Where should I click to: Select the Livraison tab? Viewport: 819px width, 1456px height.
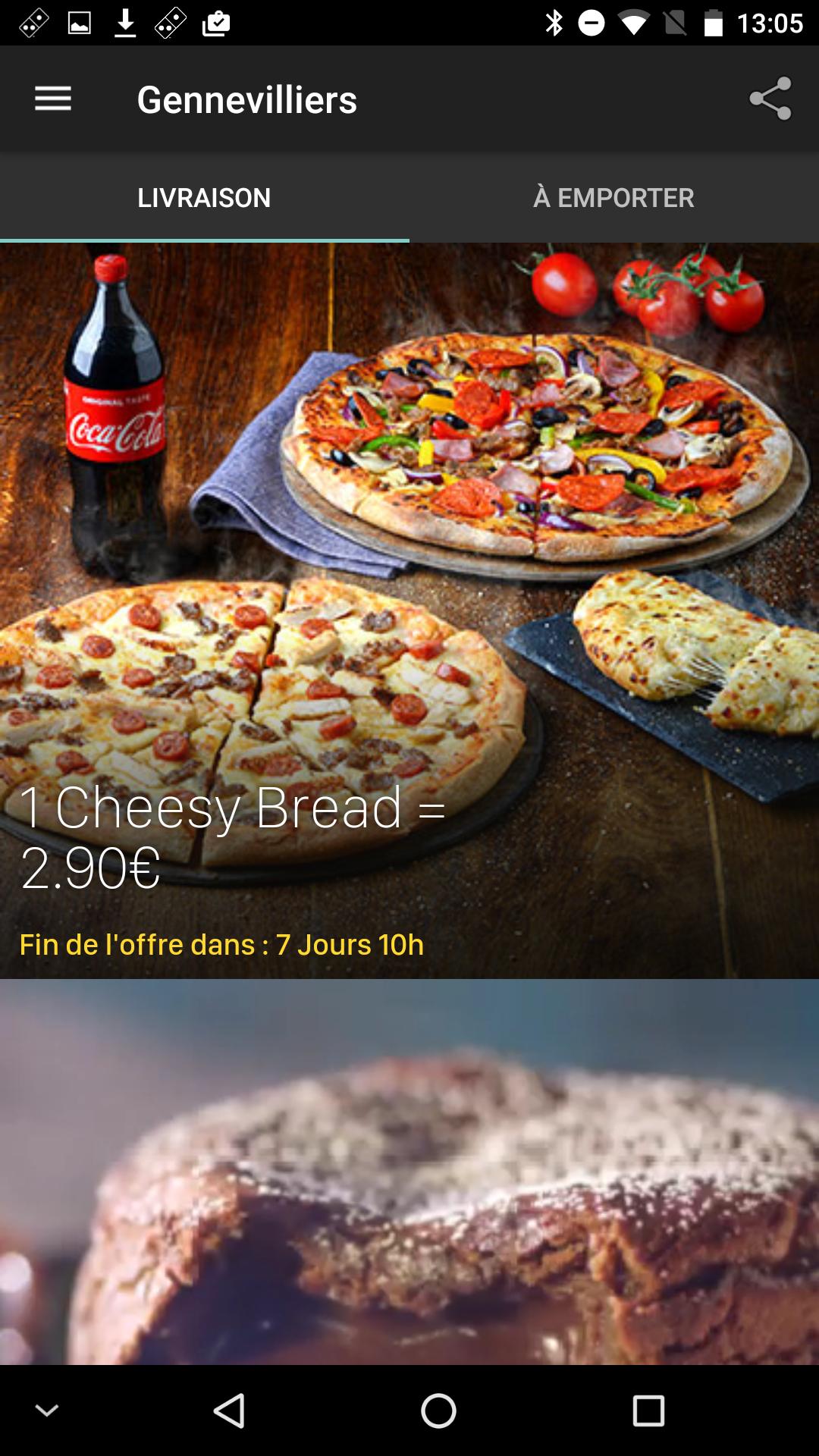[x=204, y=197]
